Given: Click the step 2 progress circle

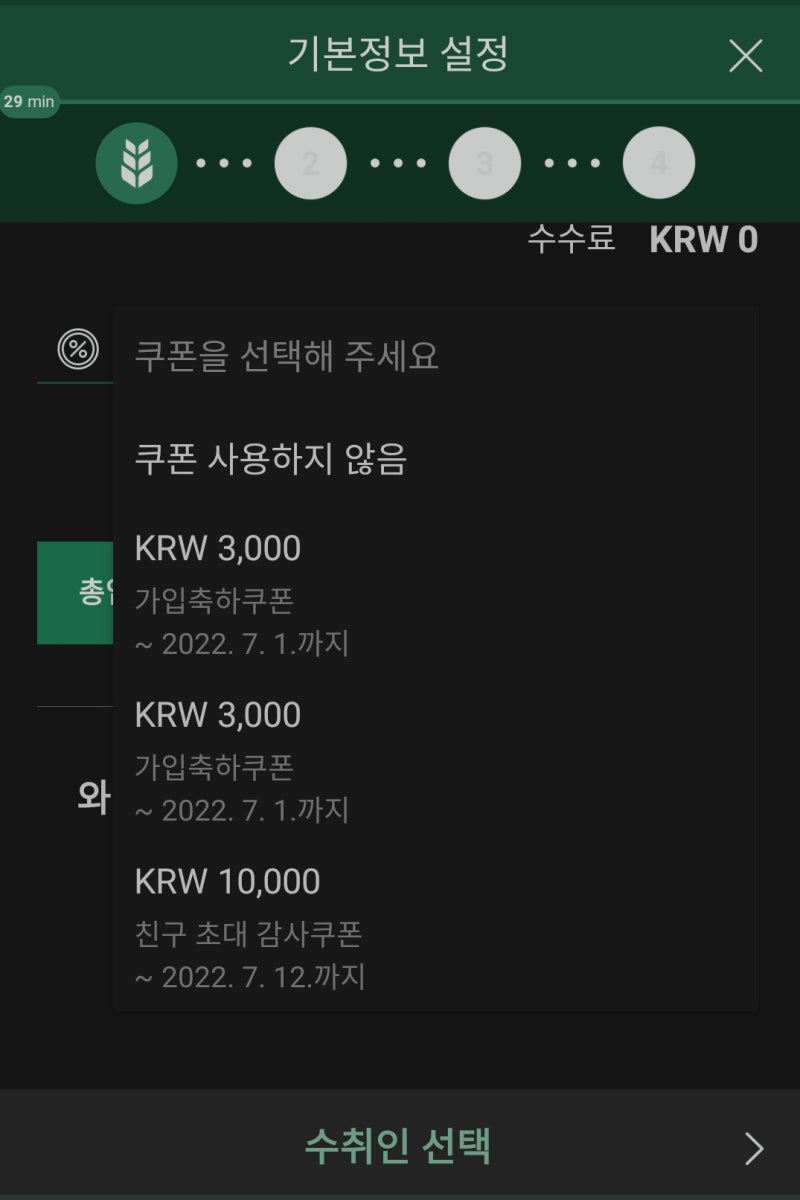Looking at the screenshot, I should pyautogui.click(x=310, y=162).
